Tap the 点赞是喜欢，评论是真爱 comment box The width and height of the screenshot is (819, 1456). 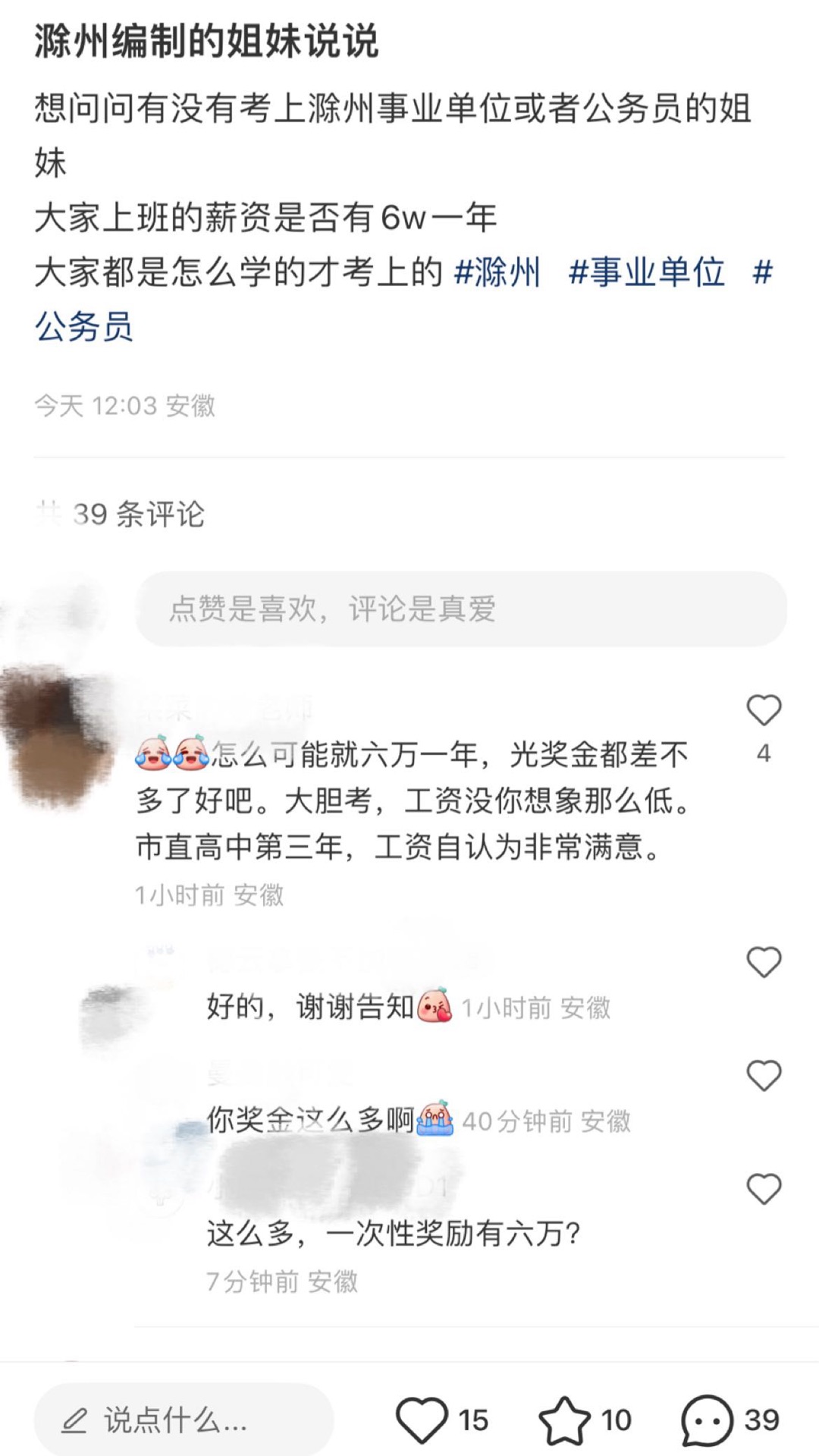pos(461,609)
